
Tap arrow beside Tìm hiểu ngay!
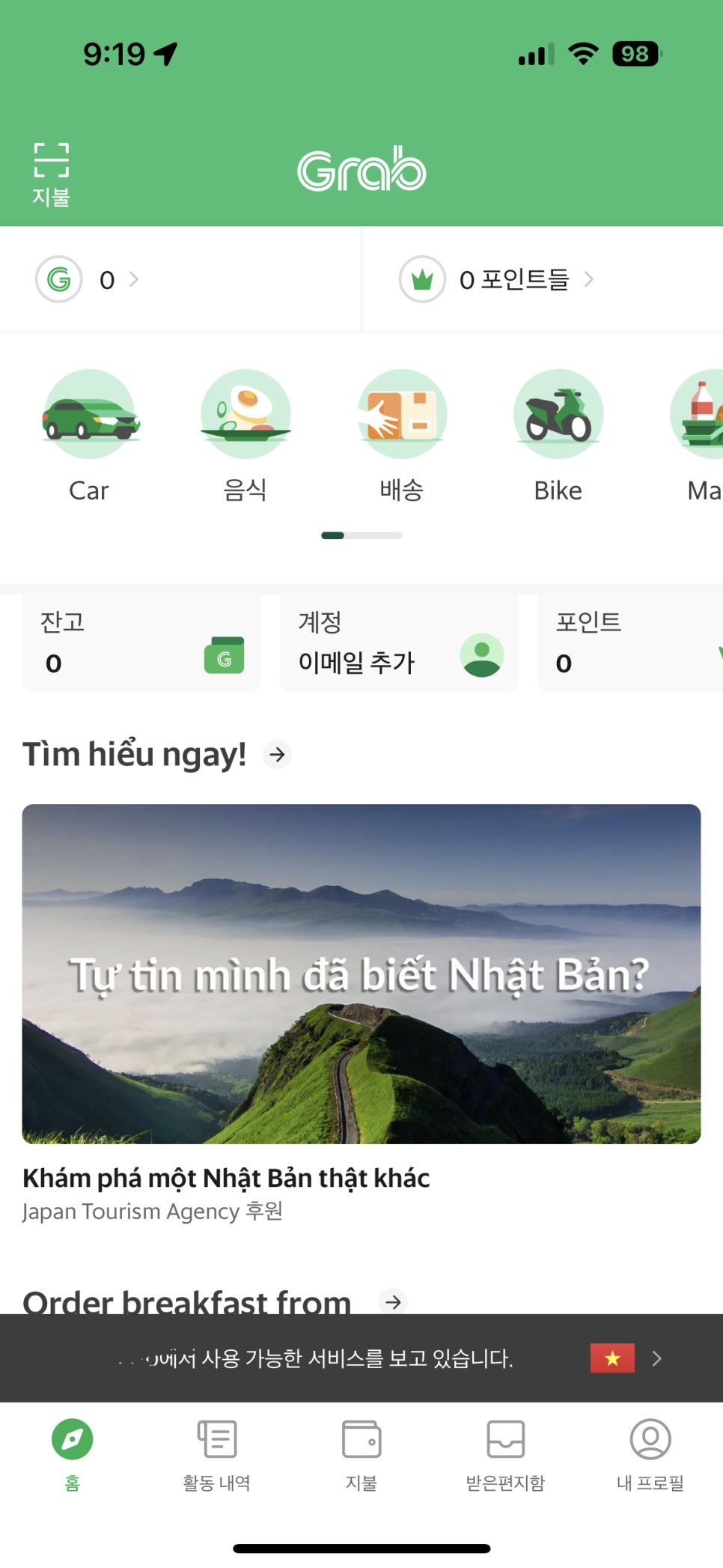[x=278, y=755]
